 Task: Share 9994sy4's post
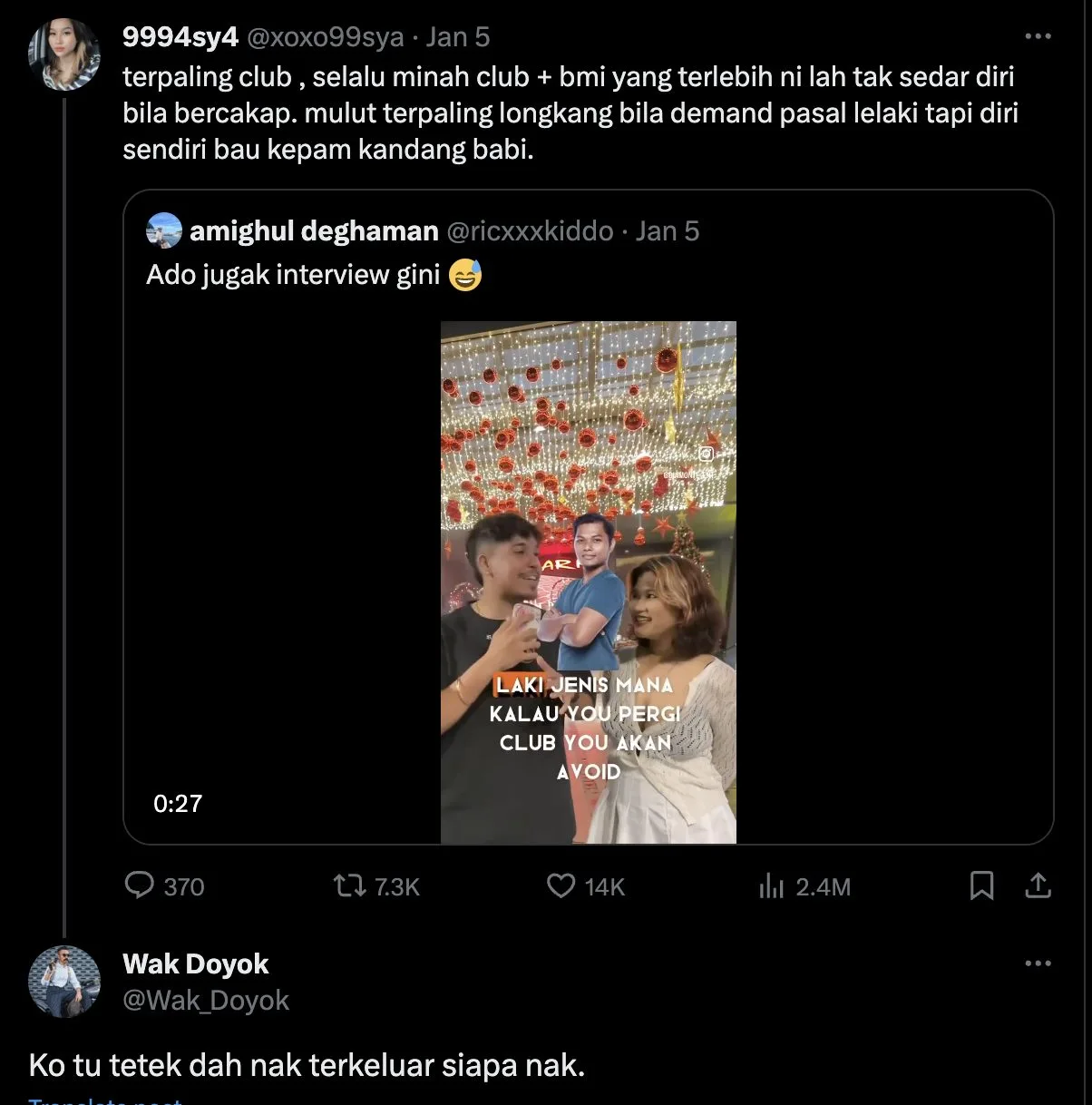[x=1038, y=885]
